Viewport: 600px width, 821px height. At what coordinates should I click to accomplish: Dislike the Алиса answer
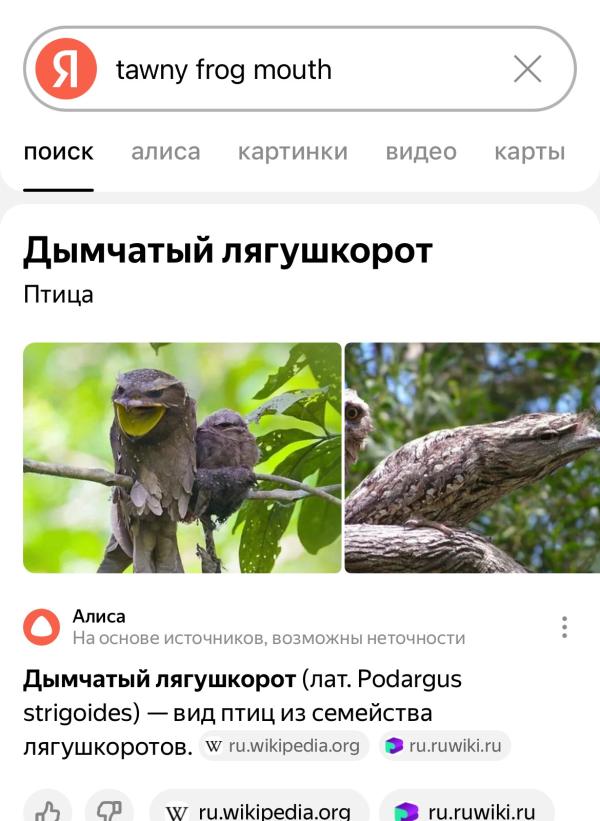[109, 810]
